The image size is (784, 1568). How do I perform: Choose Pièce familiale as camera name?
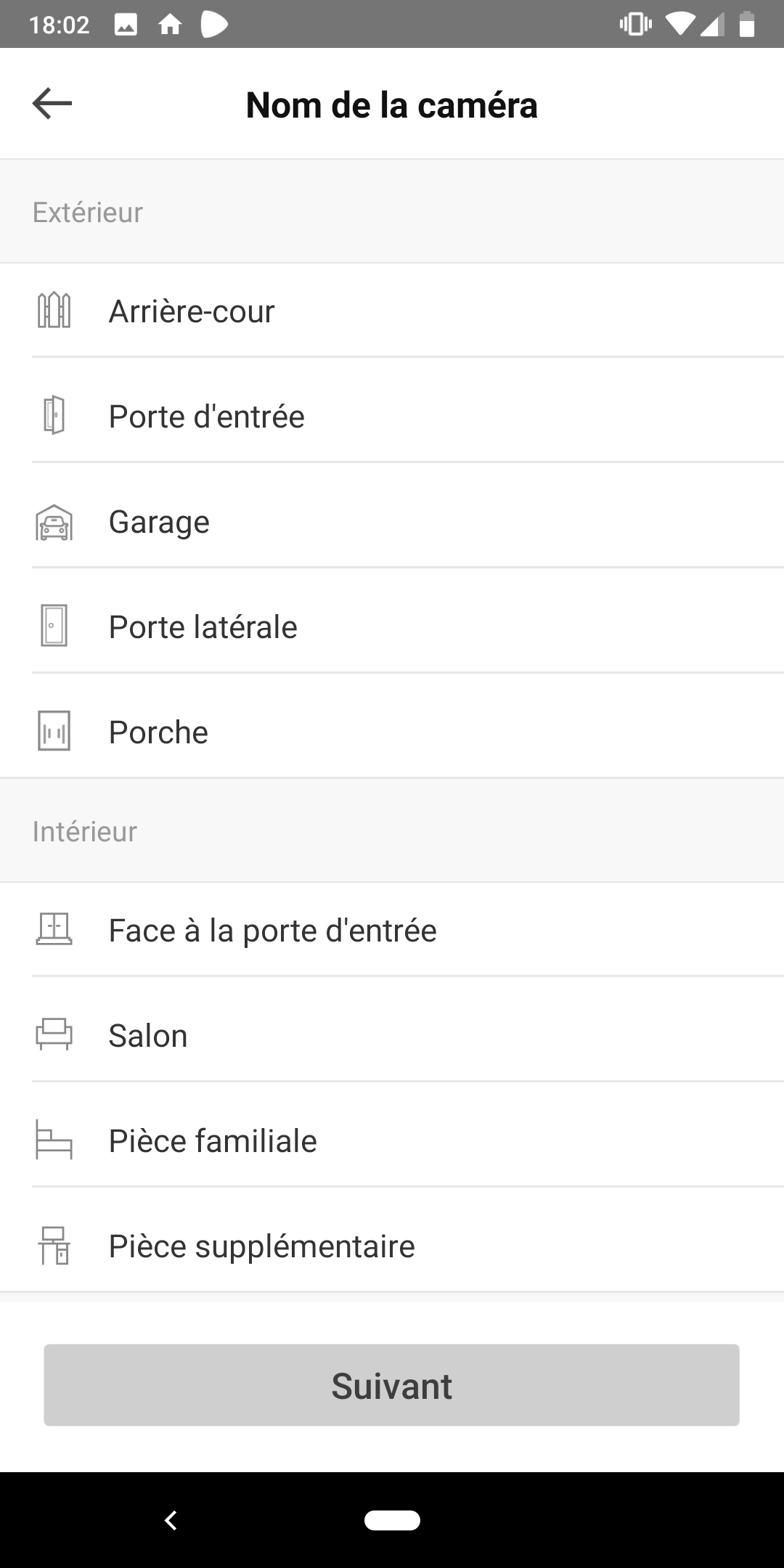[x=392, y=1140]
